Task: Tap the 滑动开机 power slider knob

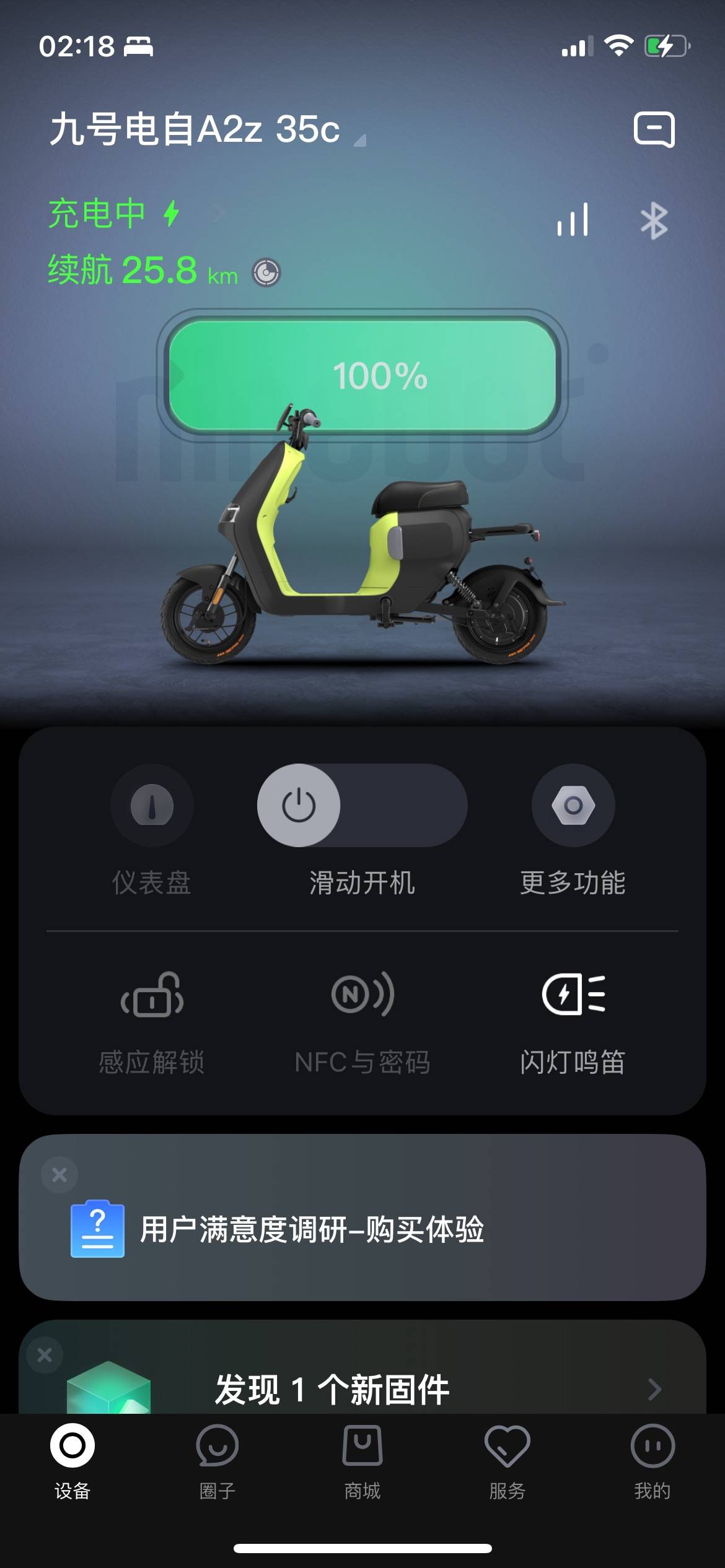Action: [299, 805]
